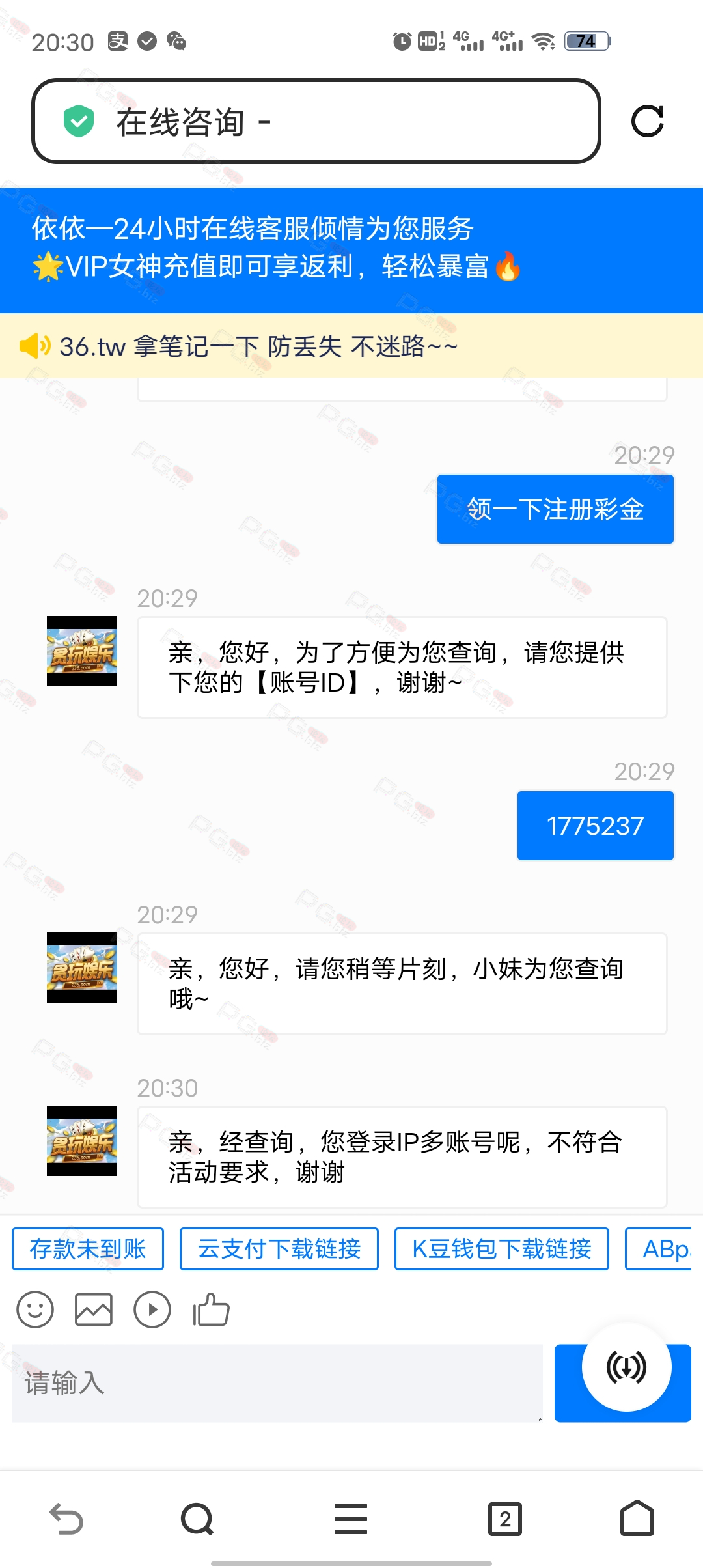Reload the page with the refresh icon
This screenshot has height=1568, width=703.
648,121
